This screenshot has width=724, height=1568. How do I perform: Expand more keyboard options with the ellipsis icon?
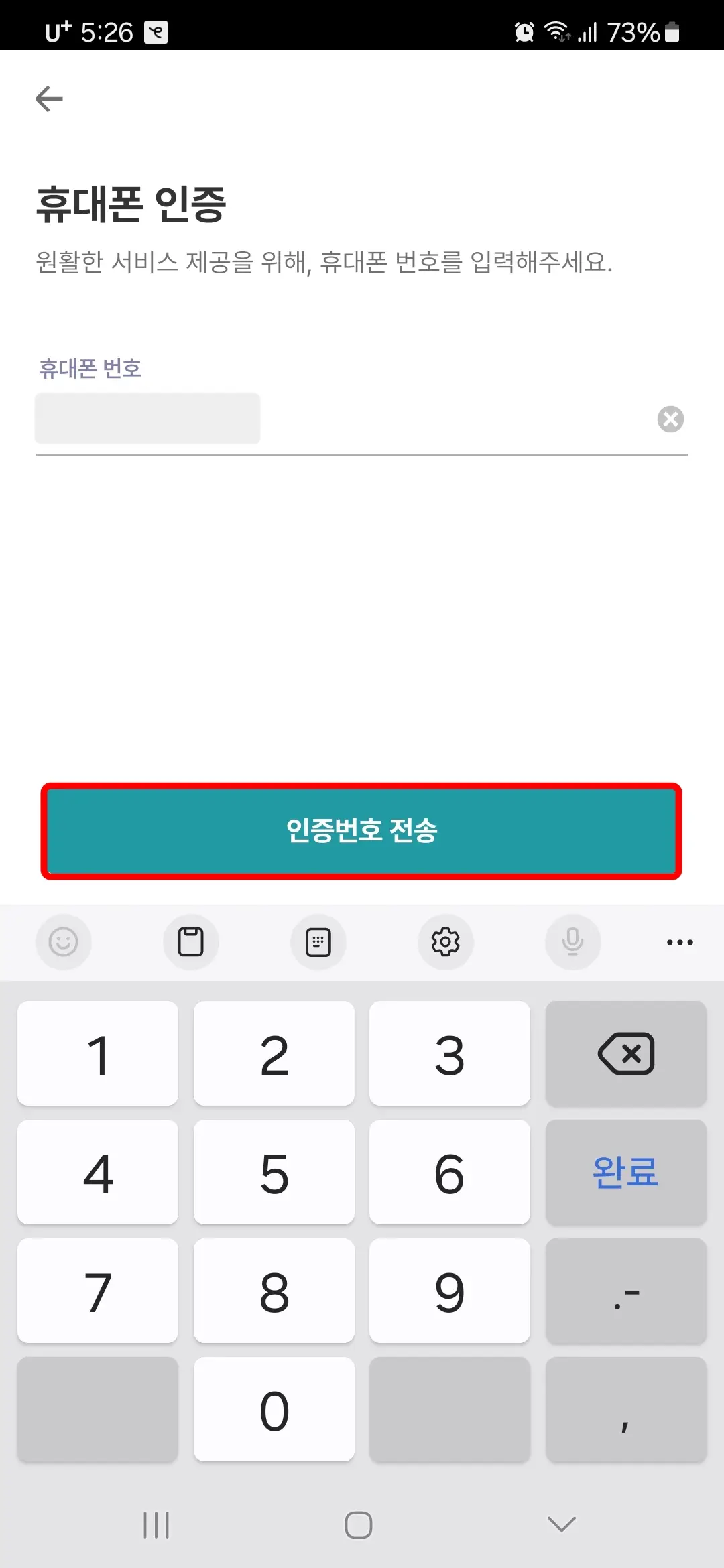[x=680, y=942]
